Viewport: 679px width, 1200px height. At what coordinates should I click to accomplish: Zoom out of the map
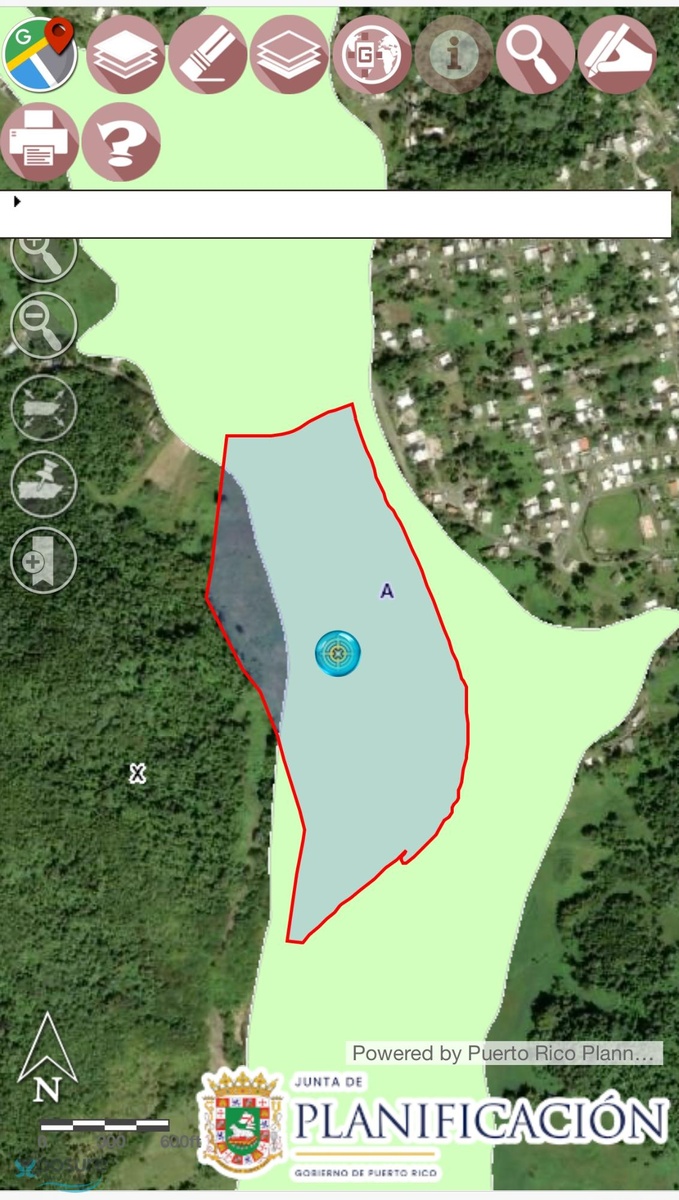(x=43, y=325)
